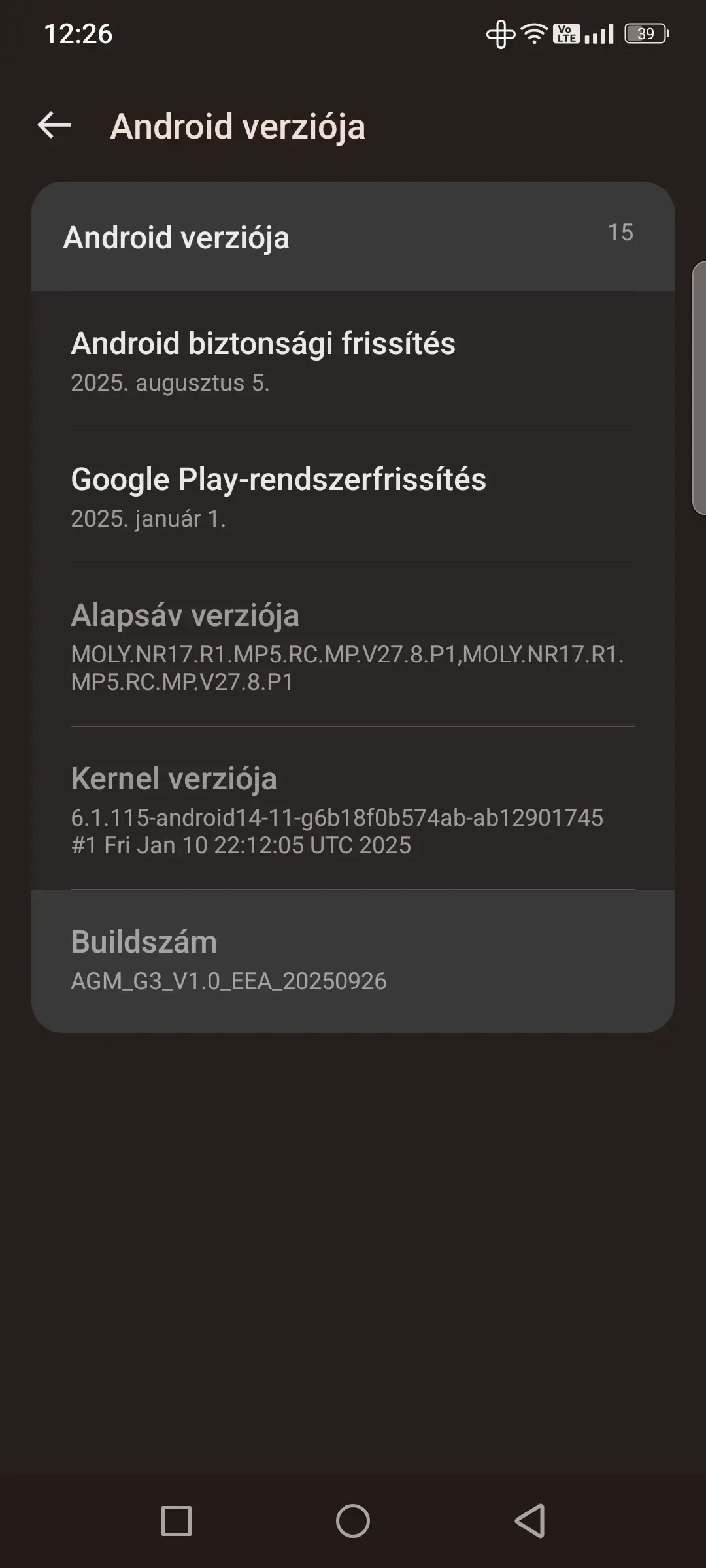The width and height of the screenshot is (706, 1568).
Task: Tap the Kernel verziója row
Action: 353,809
